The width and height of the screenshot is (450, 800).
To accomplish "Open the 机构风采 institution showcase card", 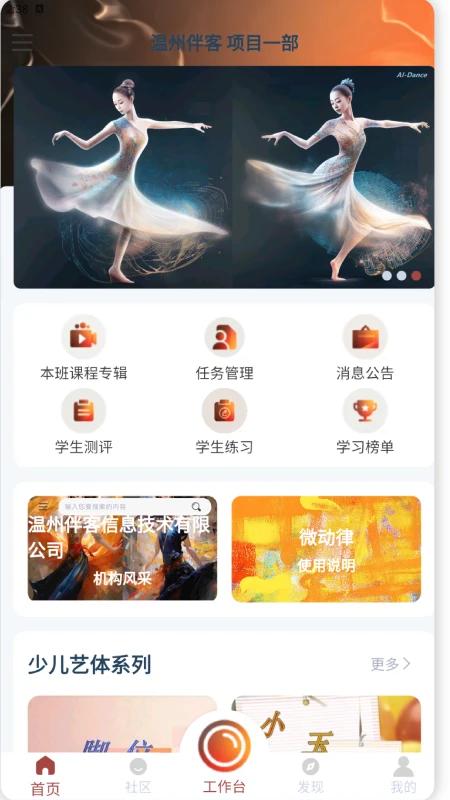I will click(122, 548).
